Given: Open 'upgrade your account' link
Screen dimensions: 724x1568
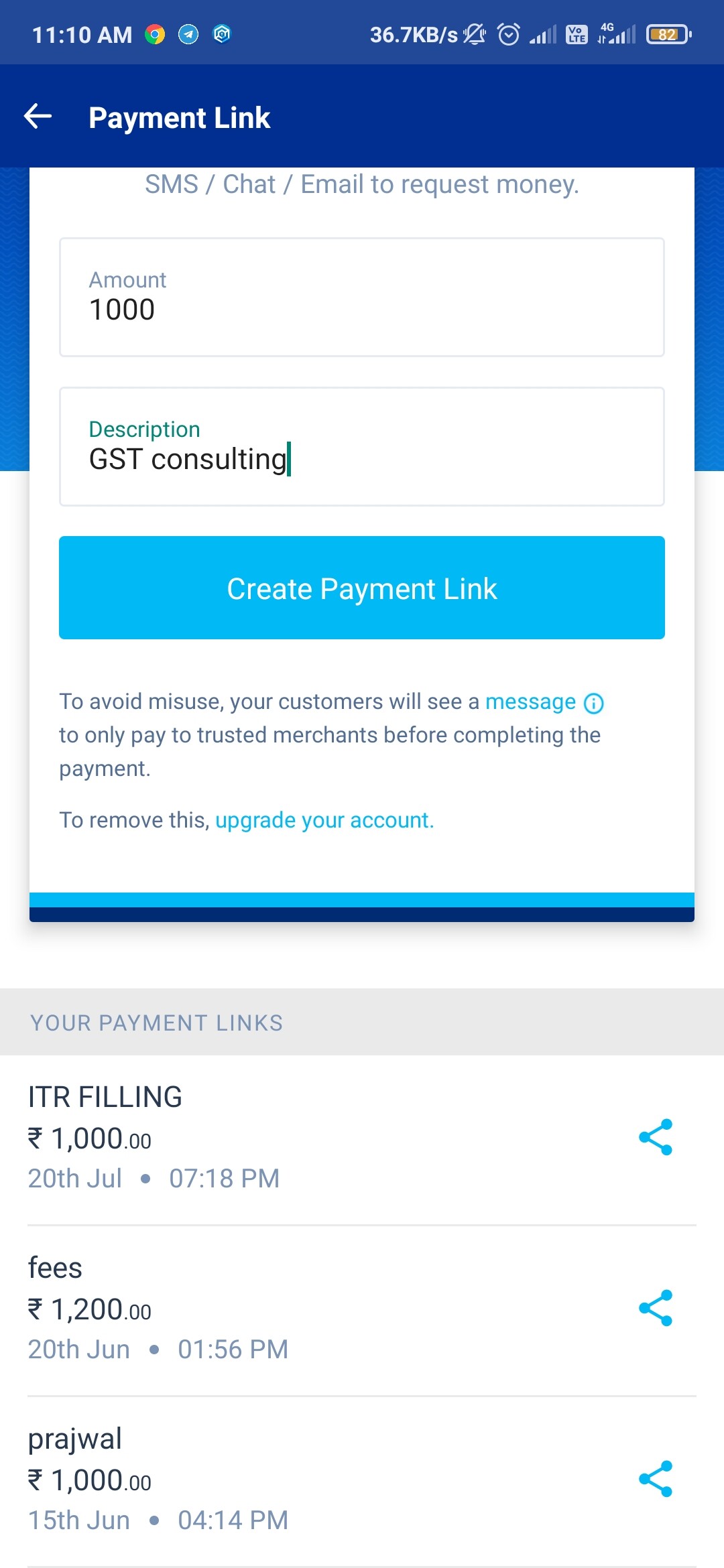Looking at the screenshot, I should 324,820.
